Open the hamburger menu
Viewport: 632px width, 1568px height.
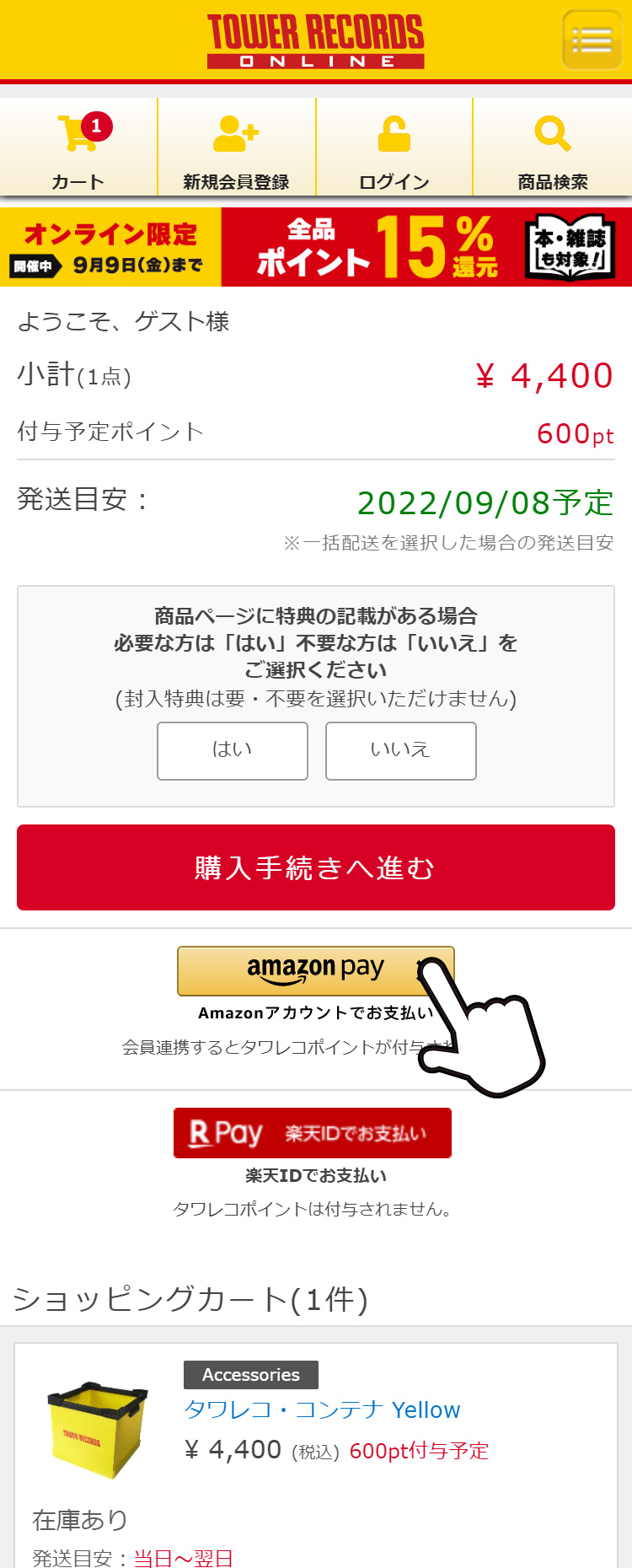(592, 40)
